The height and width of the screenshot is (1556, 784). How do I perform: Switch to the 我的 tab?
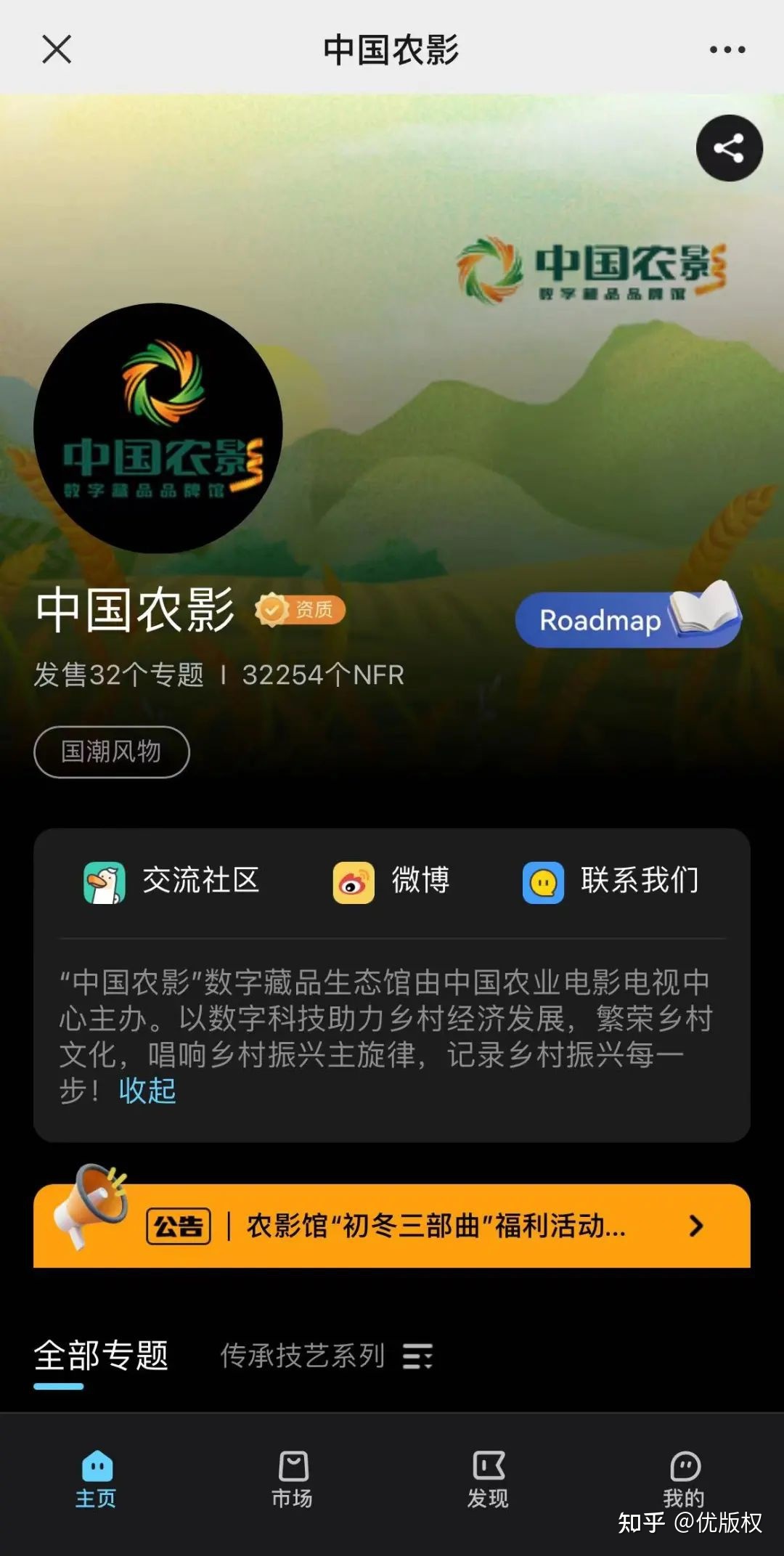(x=684, y=1477)
